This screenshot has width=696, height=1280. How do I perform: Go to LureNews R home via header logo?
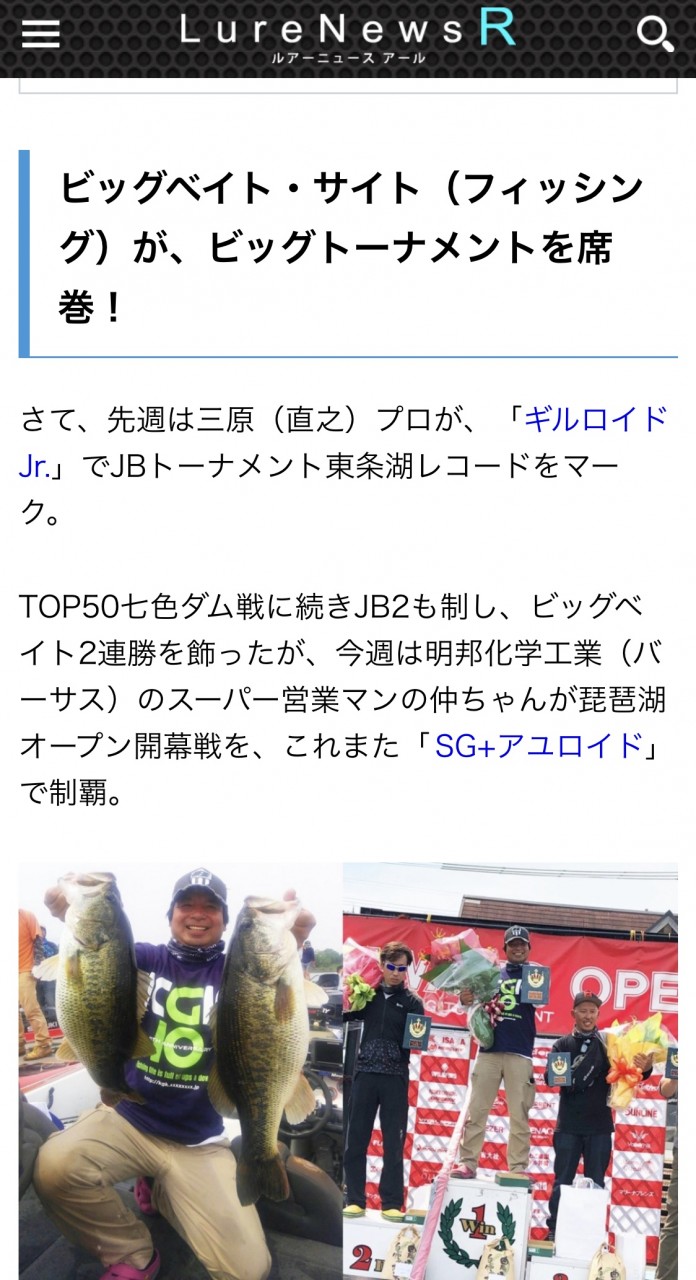click(x=348, y=36)
